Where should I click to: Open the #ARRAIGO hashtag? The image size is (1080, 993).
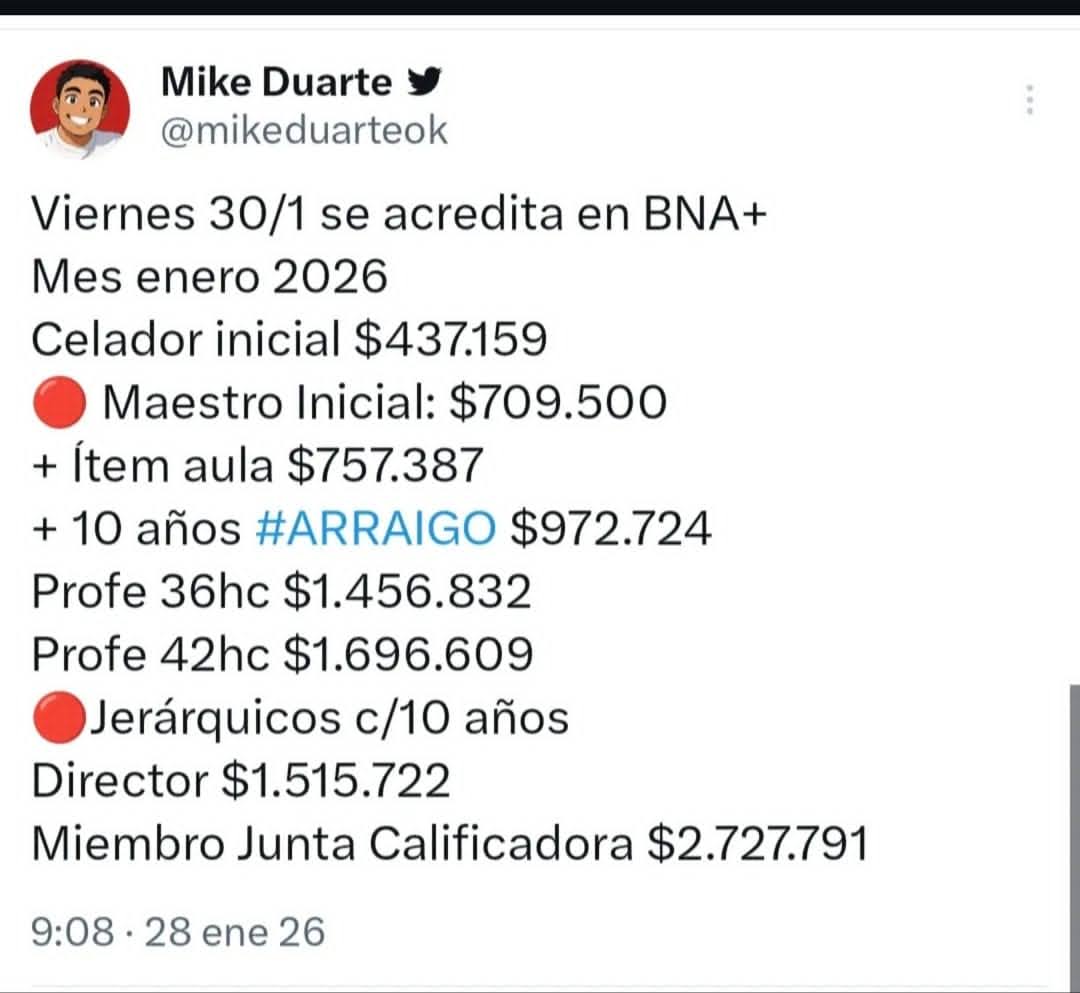point(375,528)
